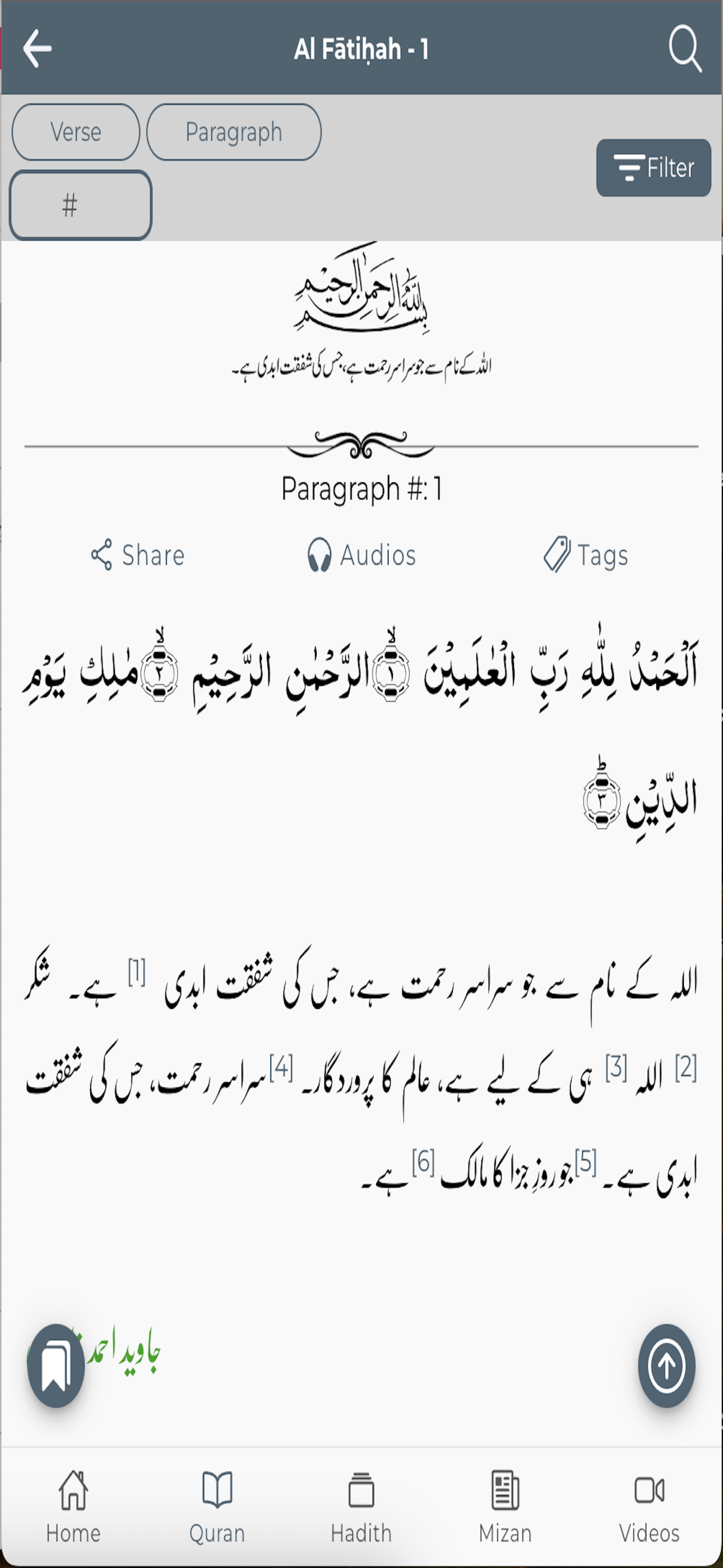The image size is (723, 1568).
Task: Tap the # number chip
Action: click(x=80, y=205)
